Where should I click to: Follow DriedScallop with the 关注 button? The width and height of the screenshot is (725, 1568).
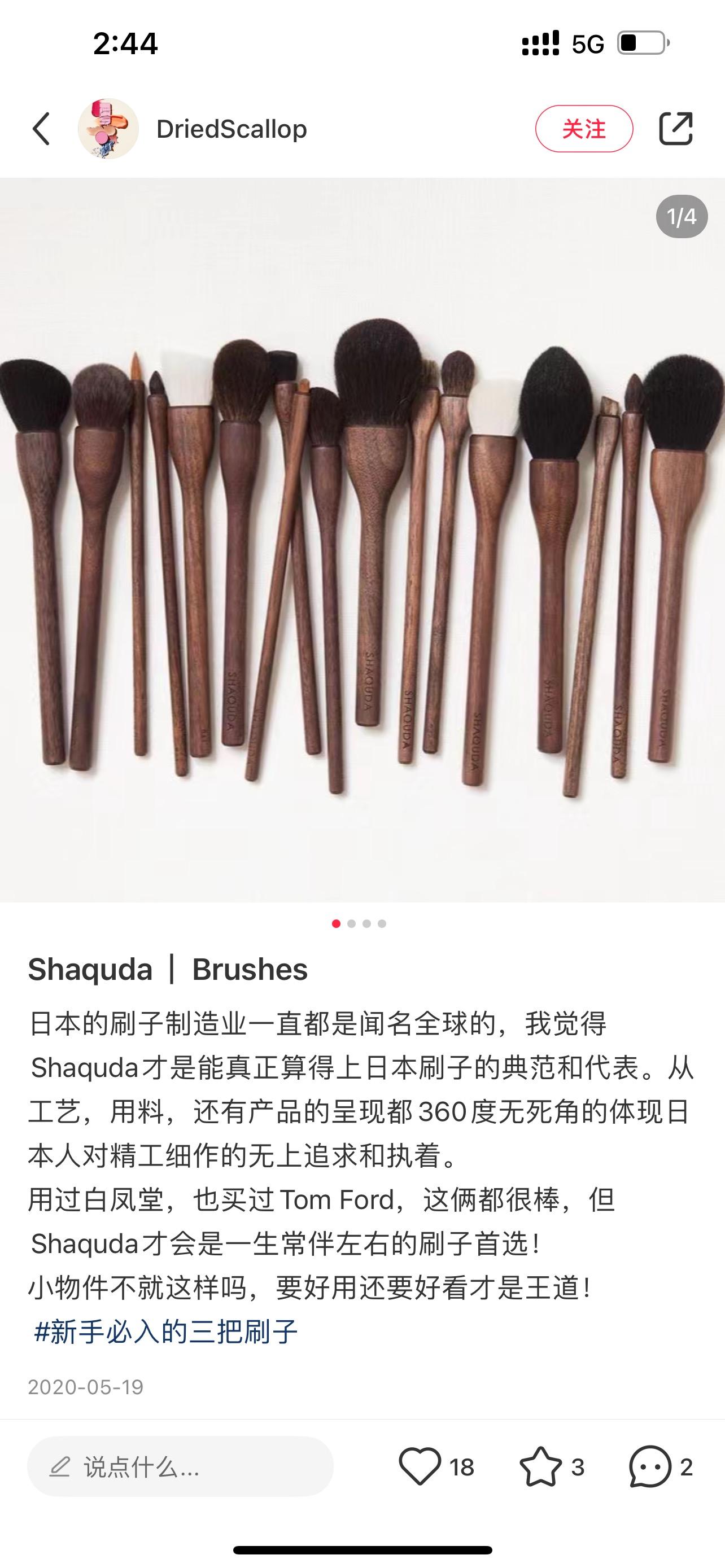pos(584,129)
